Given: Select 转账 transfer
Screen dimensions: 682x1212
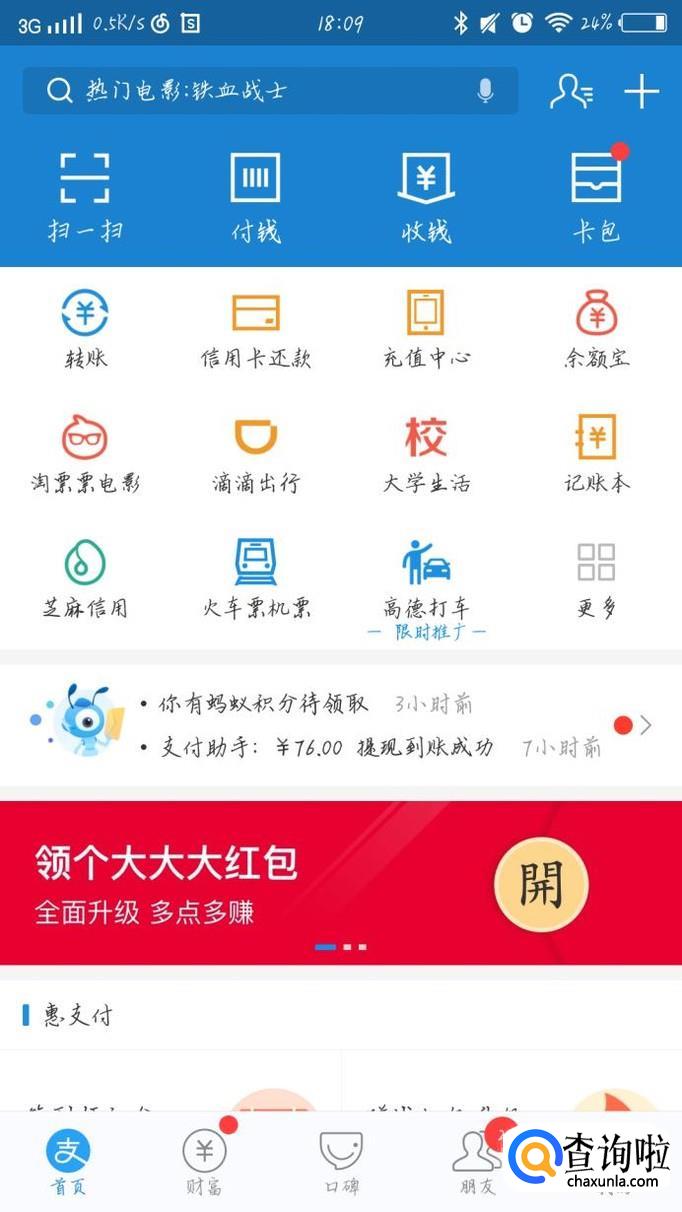Looking at the screenshot, I should coord(85,329).
